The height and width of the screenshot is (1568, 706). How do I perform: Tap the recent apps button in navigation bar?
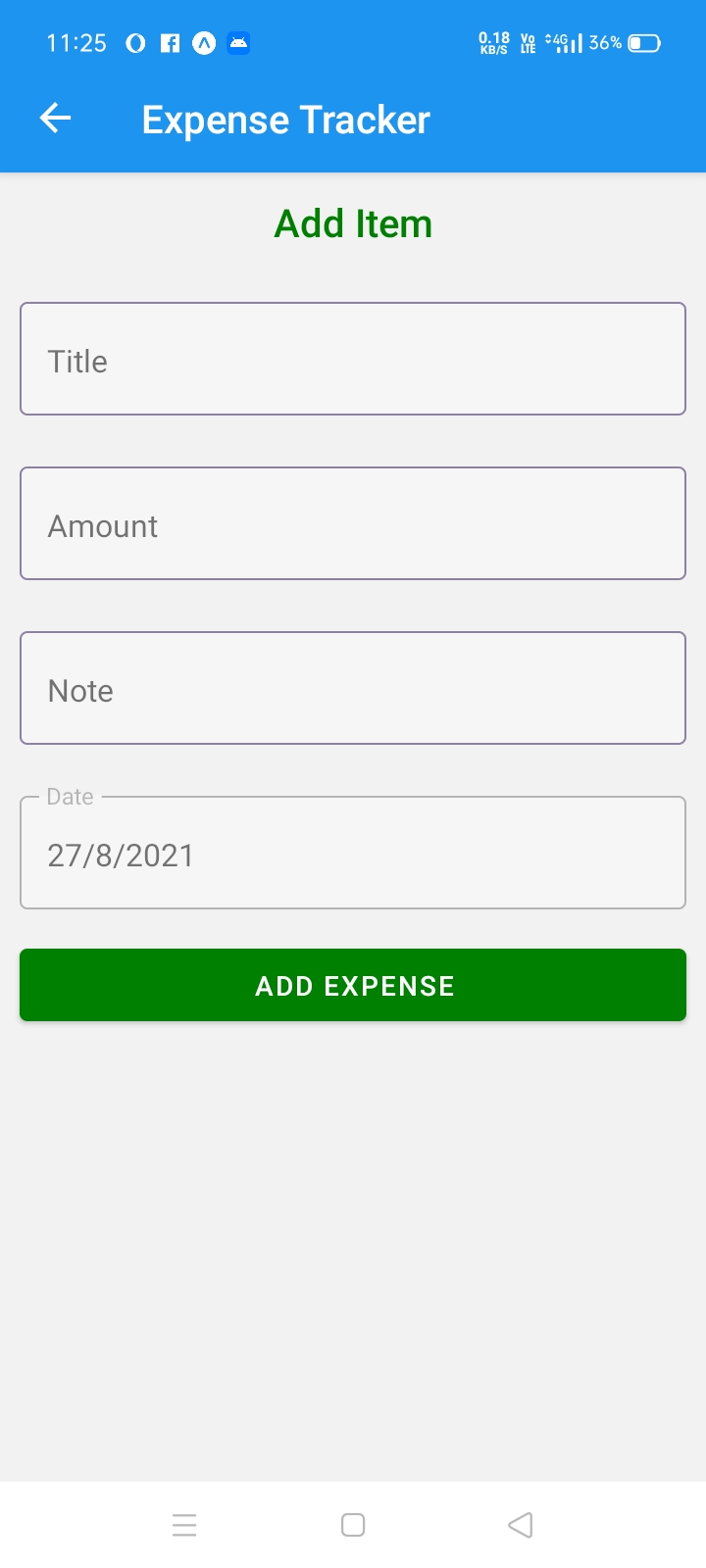point(184,1525)
